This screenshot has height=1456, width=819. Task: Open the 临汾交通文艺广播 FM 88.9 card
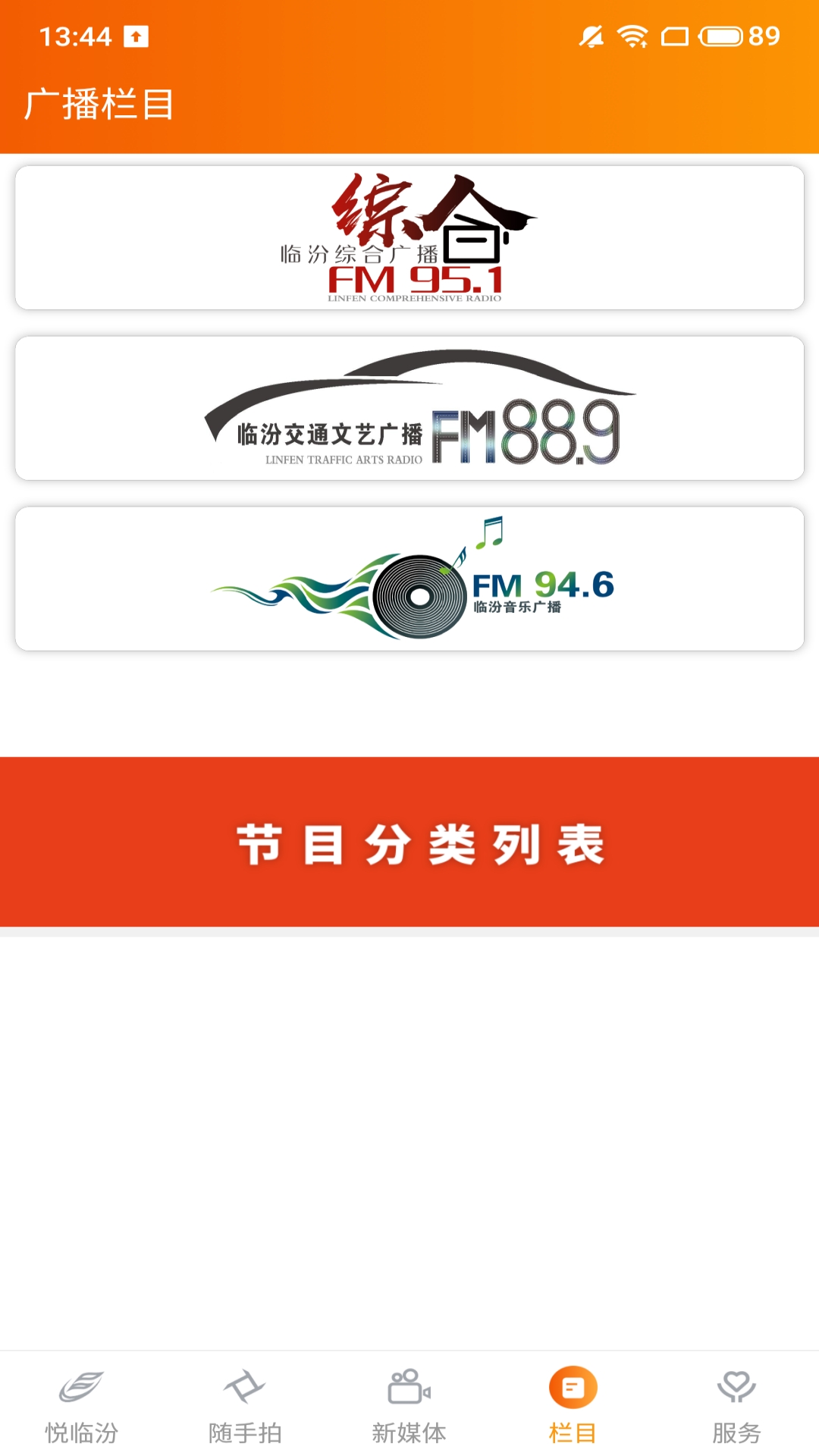coord(409,408)
